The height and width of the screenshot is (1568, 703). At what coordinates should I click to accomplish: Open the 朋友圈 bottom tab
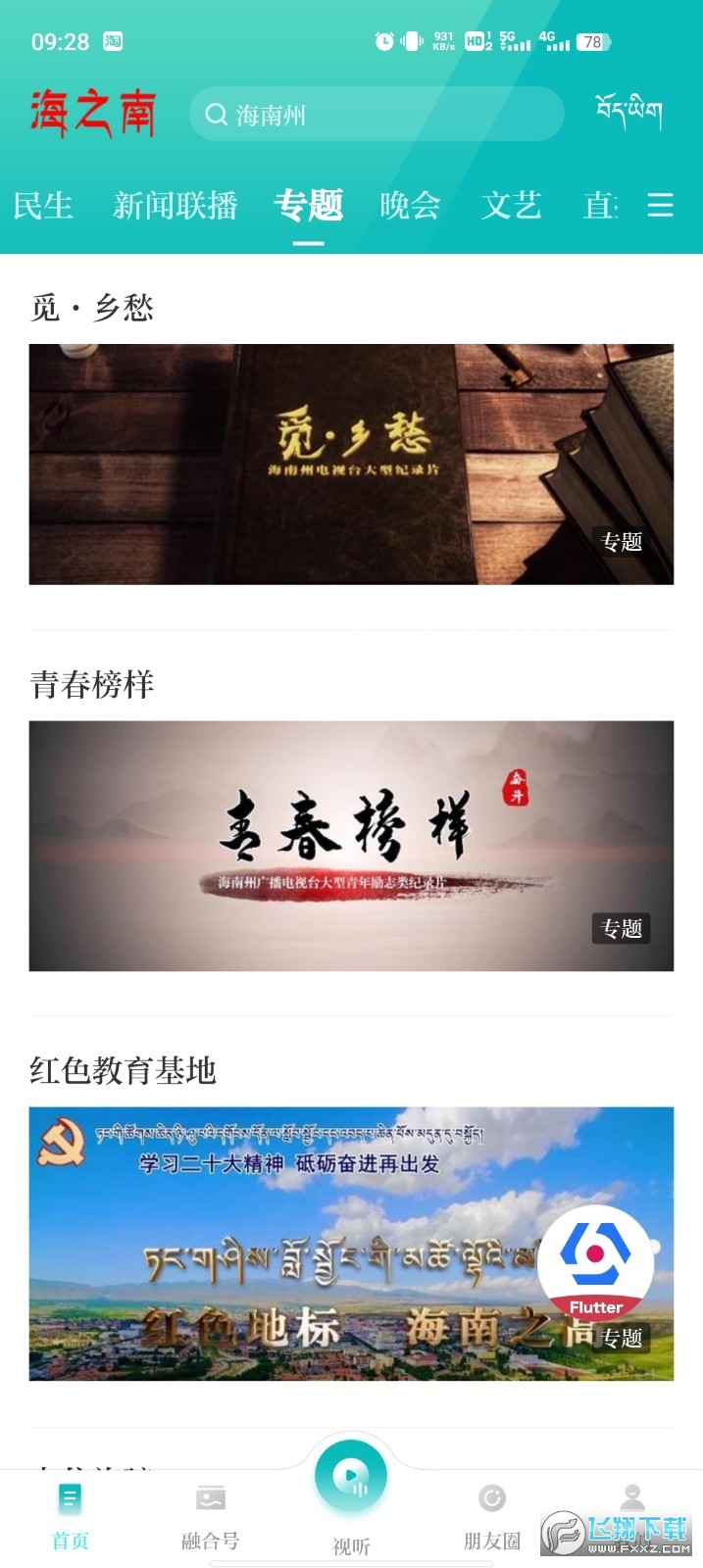pos(491,1516)
